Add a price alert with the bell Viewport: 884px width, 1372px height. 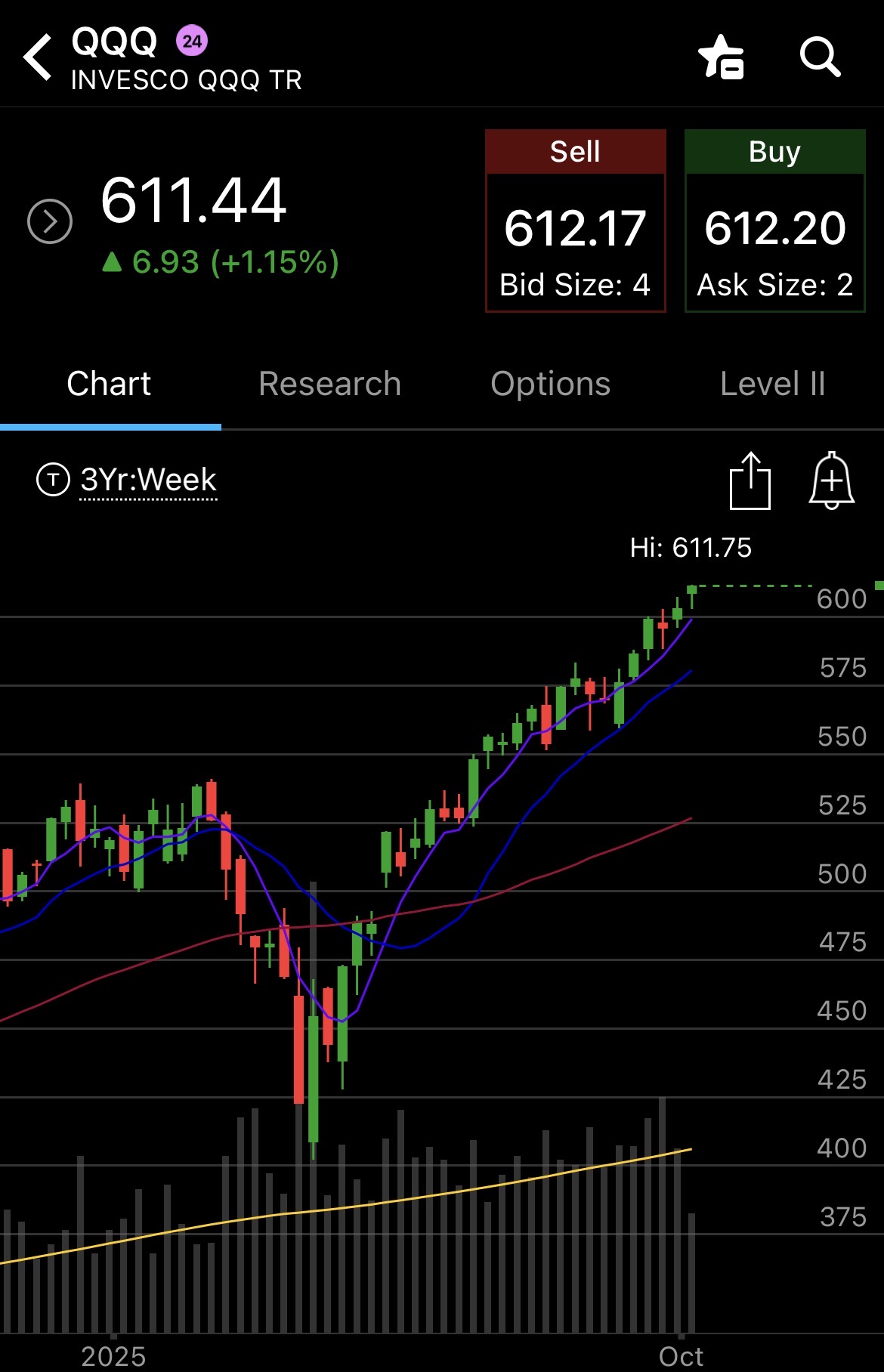[x=831, y=481]
